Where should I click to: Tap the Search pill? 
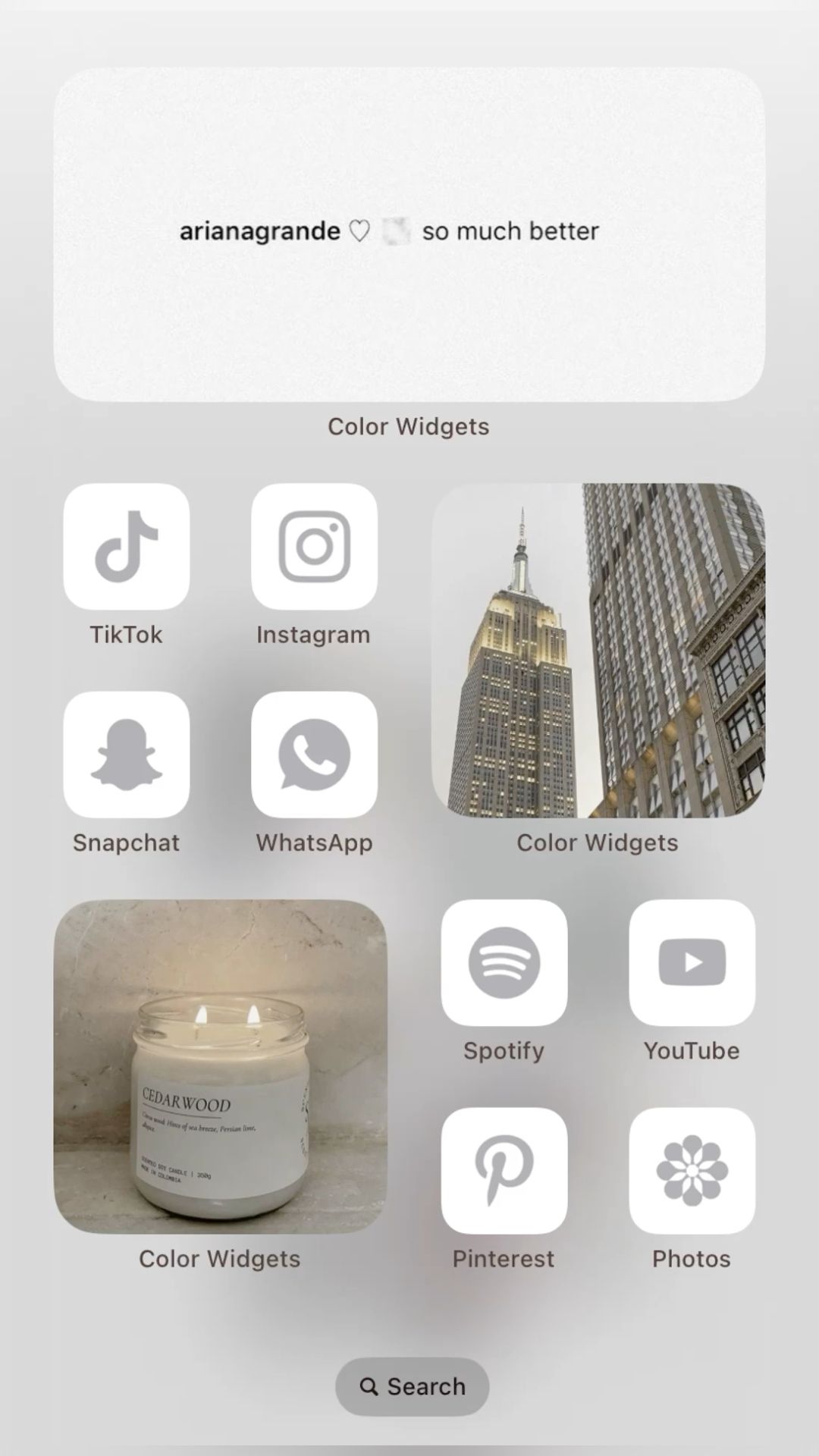click(412, 1386)
